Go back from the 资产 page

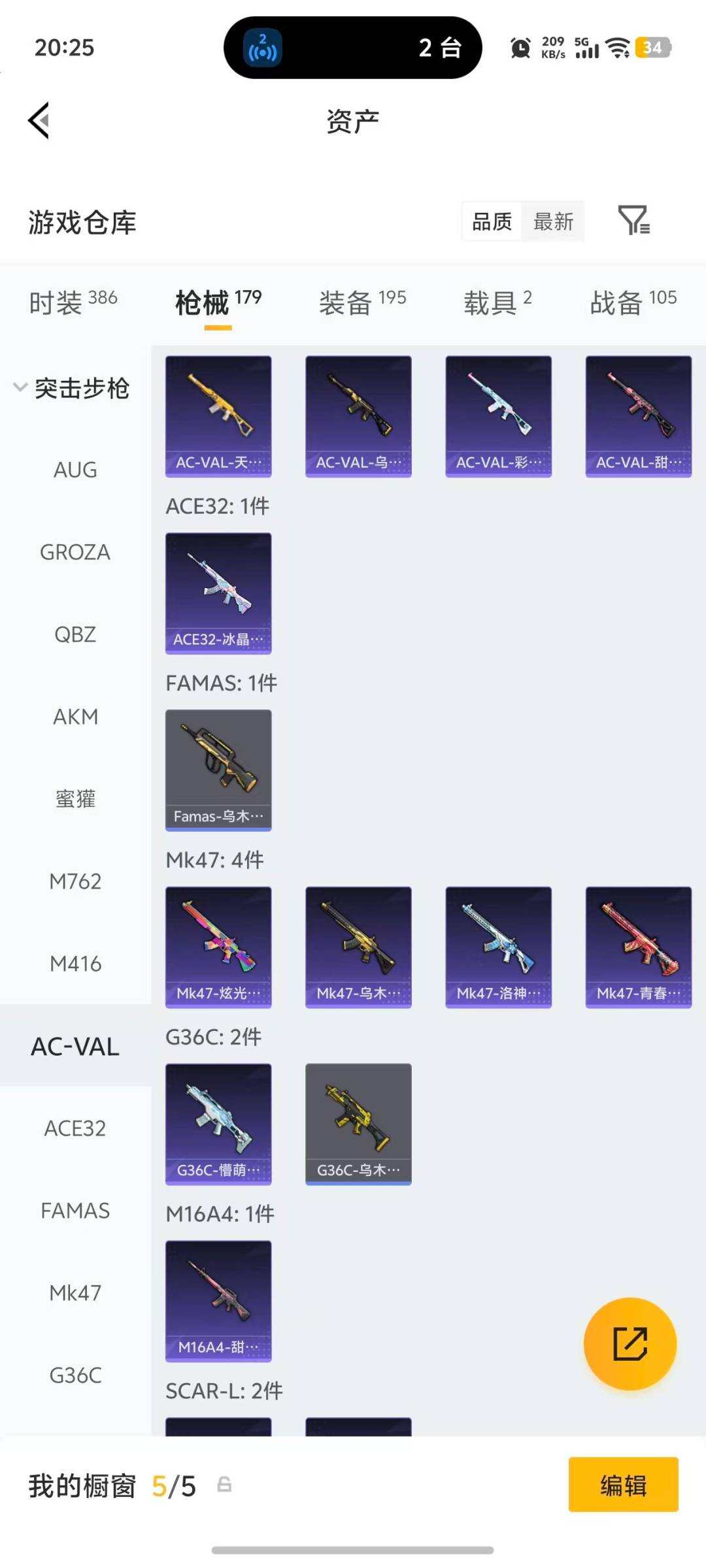pyautogui.click(x=39, y=121)
